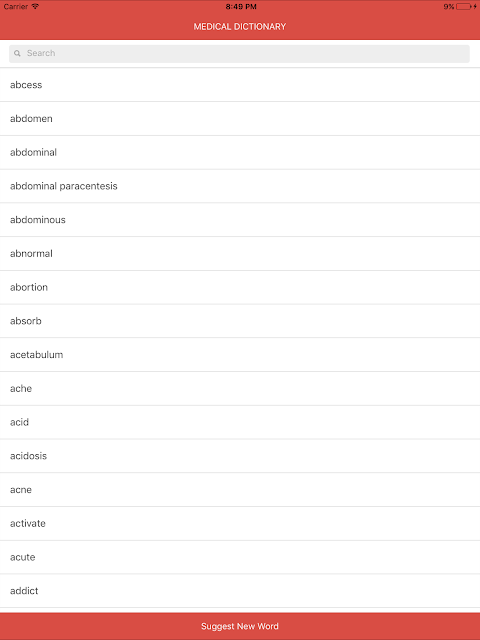The height and width of the screenshot is (640, 480).
Task: Select the word abdominal
Action: tap(240, 153)
